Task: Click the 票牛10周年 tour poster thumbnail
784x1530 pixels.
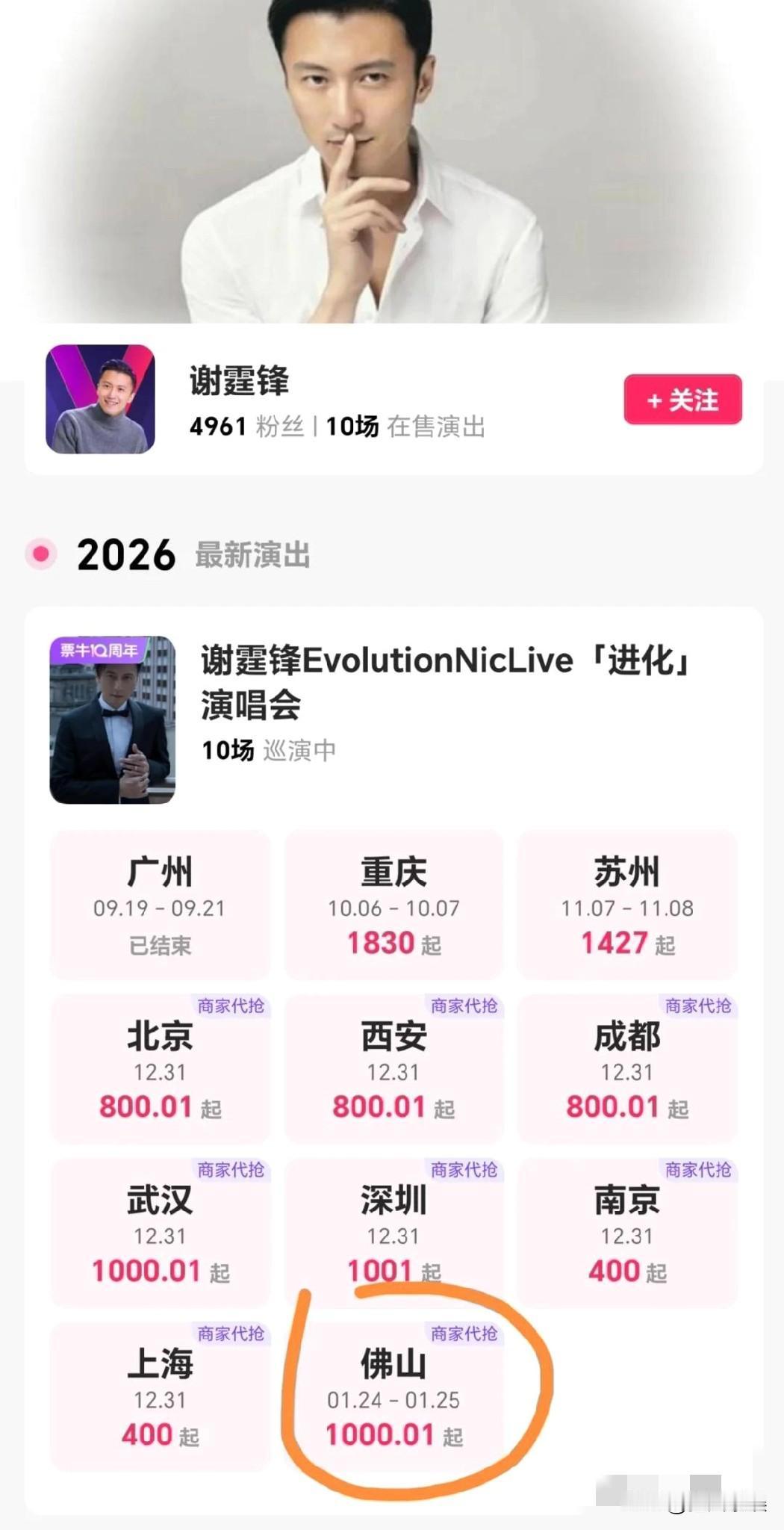Action: click(x=112, y=722)
